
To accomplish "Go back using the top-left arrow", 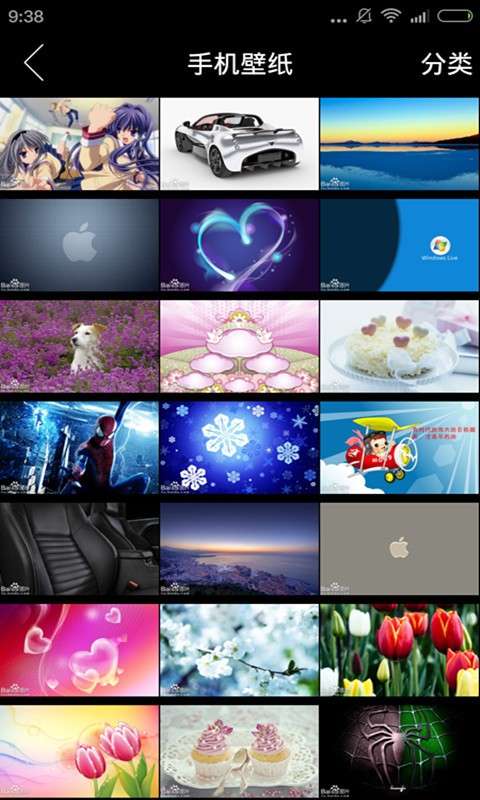I will [x=34, y=63].
